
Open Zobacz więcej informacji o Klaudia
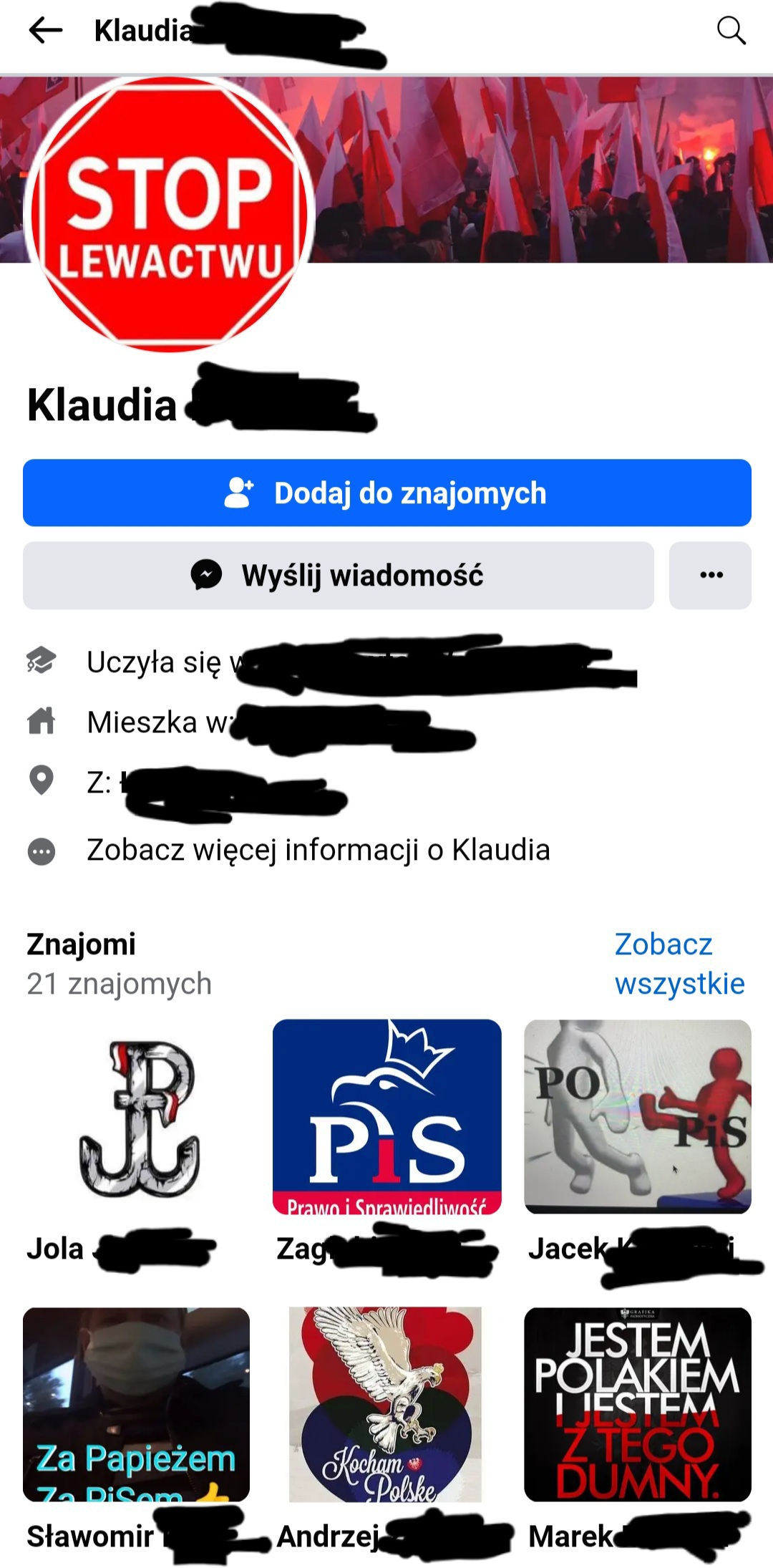pos(318,851)
